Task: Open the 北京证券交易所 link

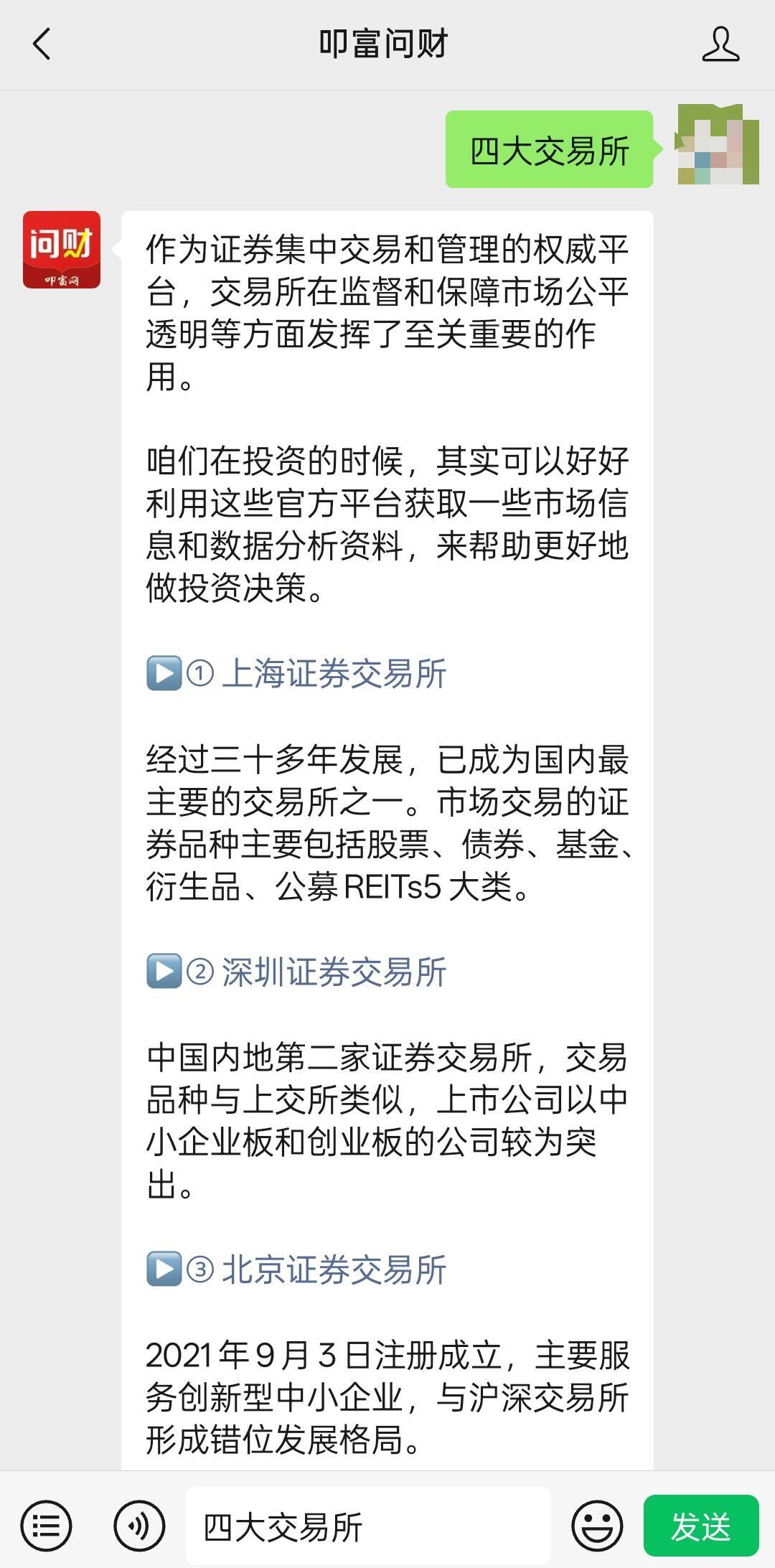Action: 334,1270
